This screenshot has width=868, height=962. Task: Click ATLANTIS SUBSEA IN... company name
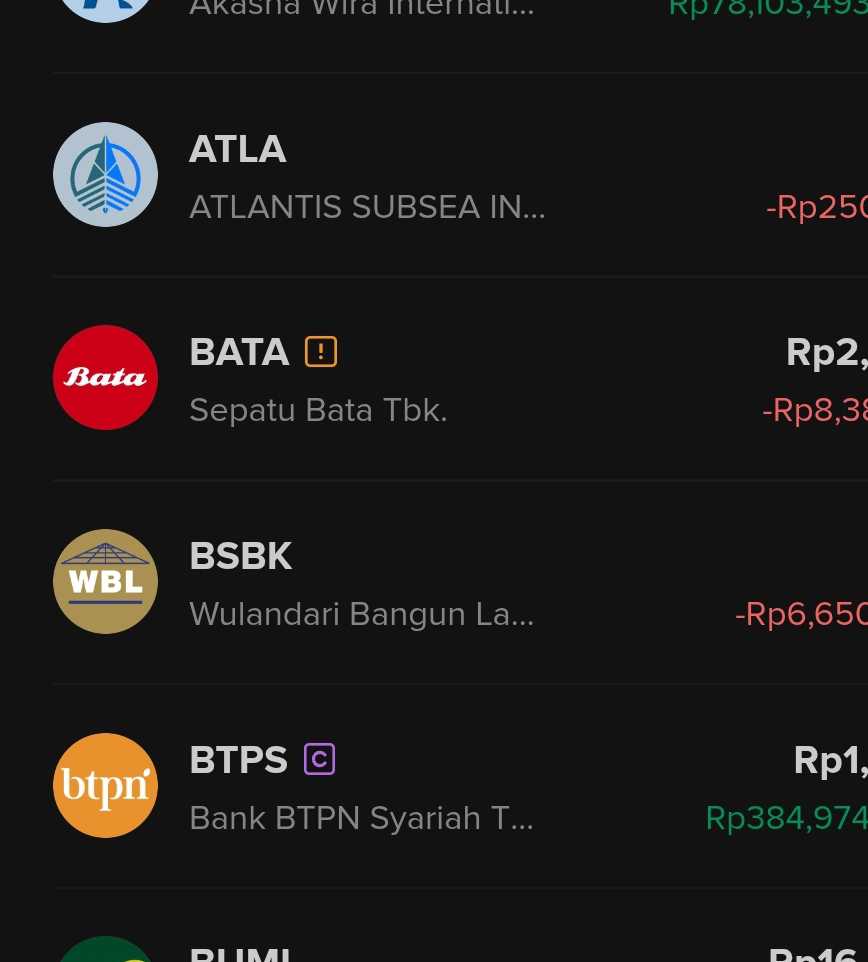(366, 207)
